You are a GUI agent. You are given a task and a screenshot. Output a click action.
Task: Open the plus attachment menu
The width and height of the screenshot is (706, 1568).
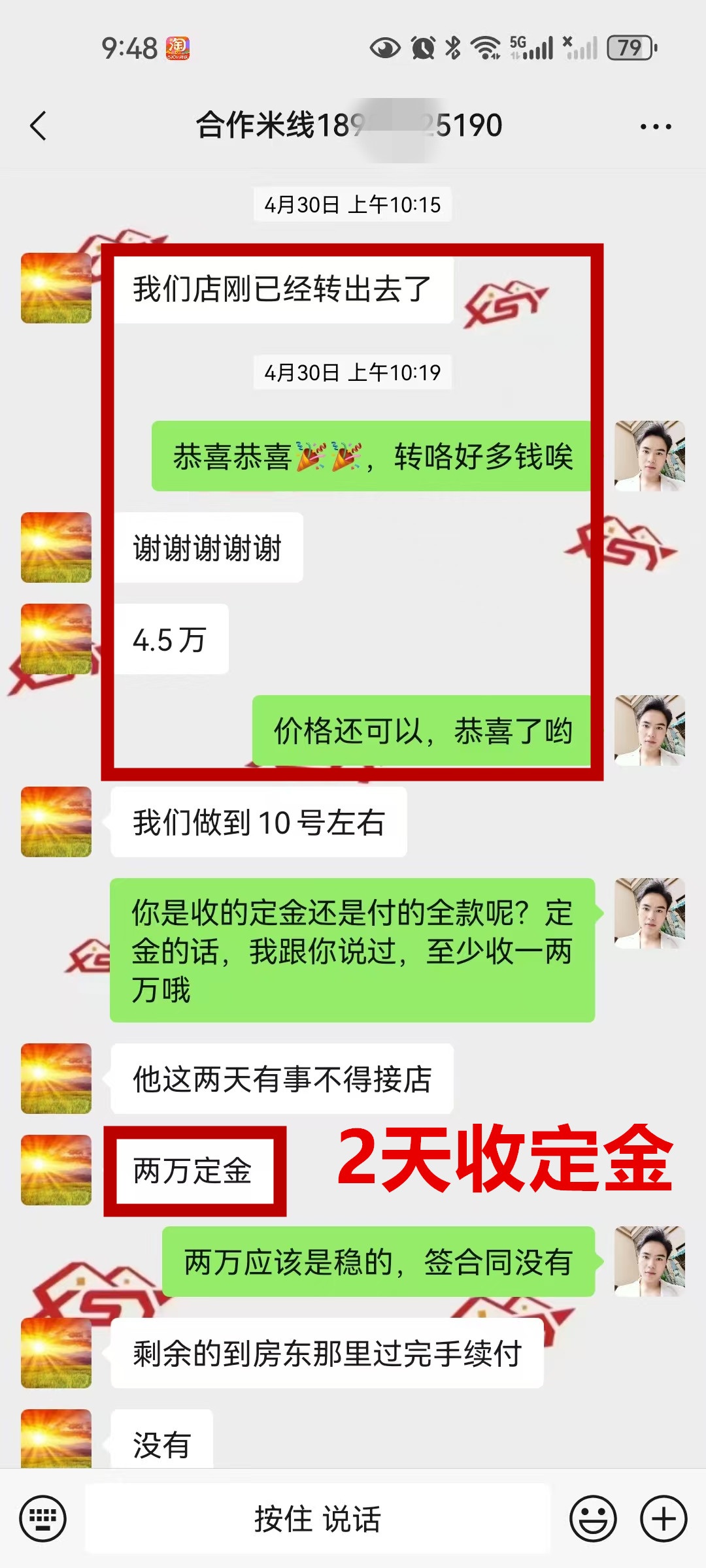tap(664, 1518)
